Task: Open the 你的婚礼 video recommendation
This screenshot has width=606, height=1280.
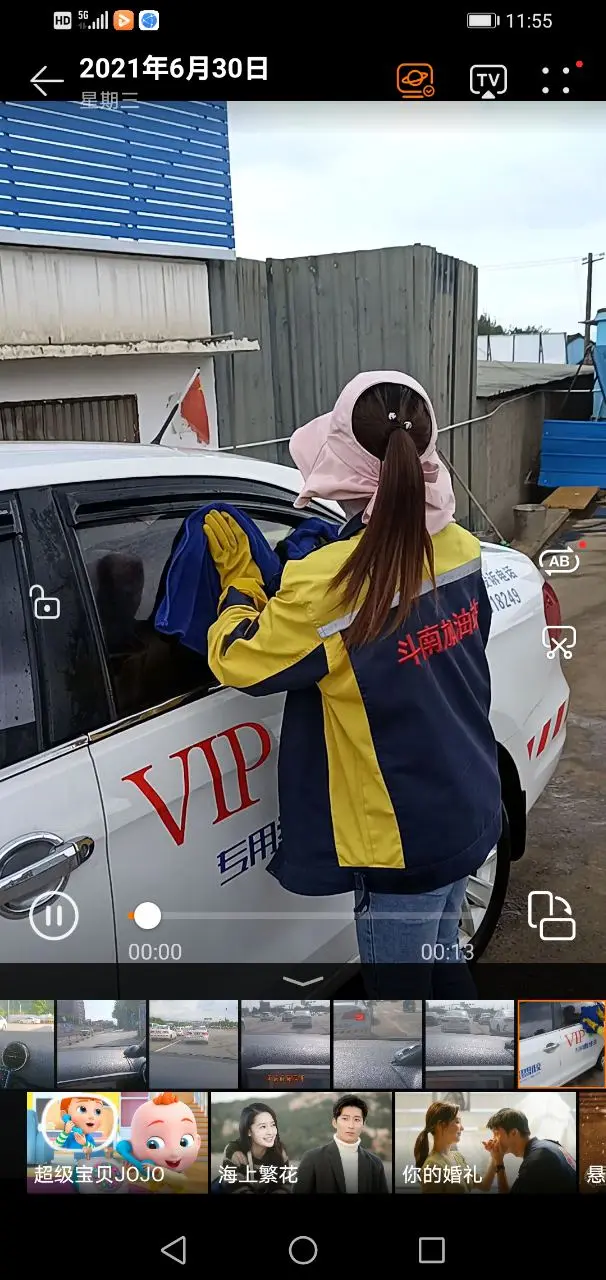Action: [x=485, y=1142]
